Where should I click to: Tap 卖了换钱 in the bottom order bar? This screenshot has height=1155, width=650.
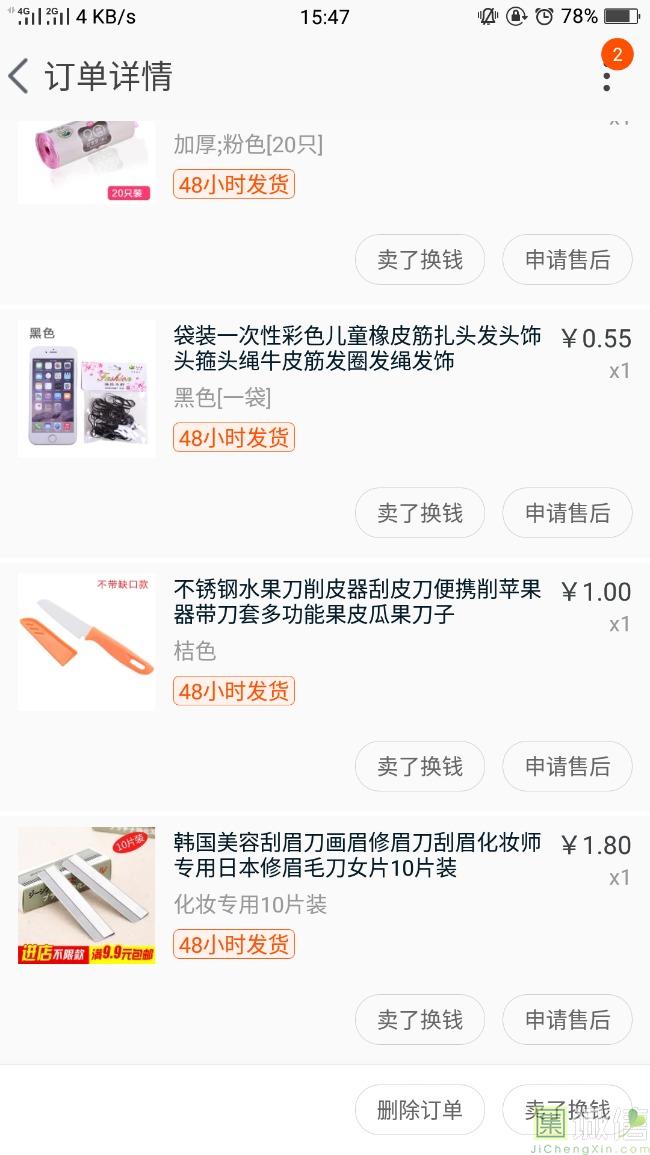tap(567, 1110)
